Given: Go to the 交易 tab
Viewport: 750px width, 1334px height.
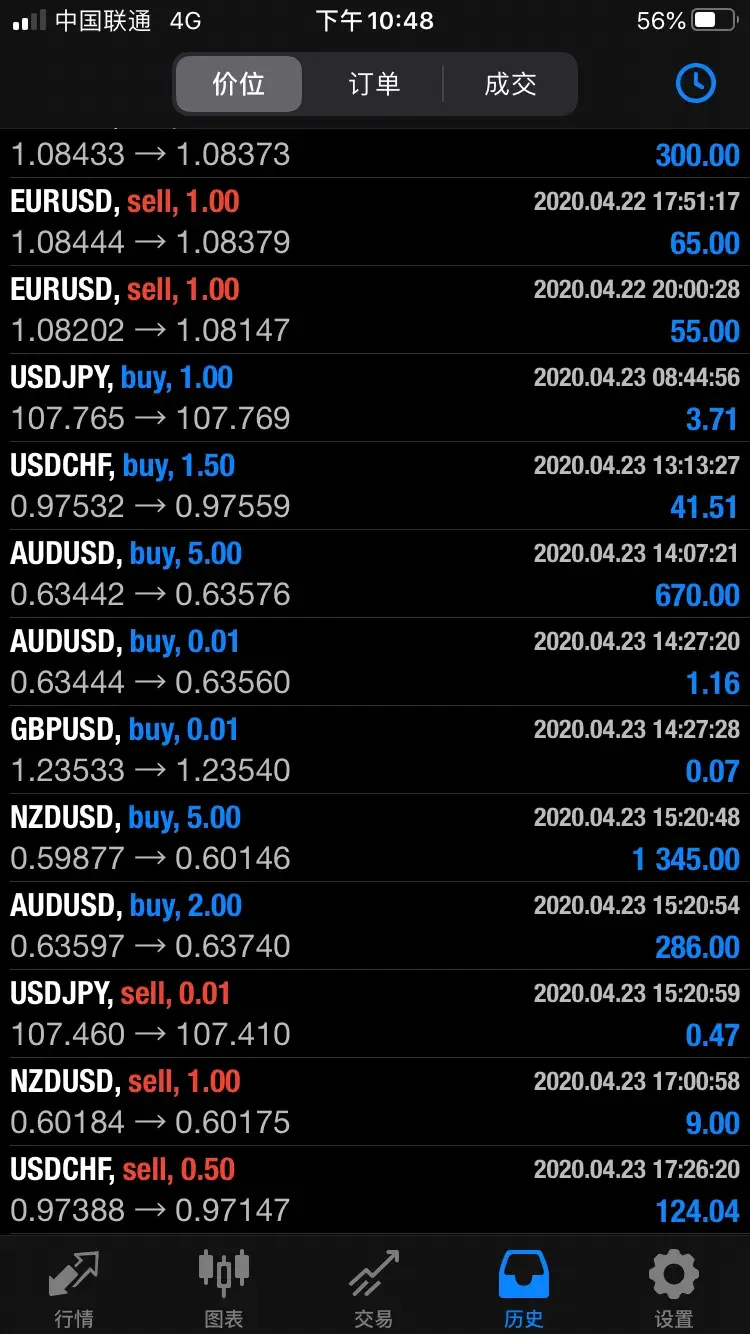Looking at the screenshot, I should [374, 1288].
